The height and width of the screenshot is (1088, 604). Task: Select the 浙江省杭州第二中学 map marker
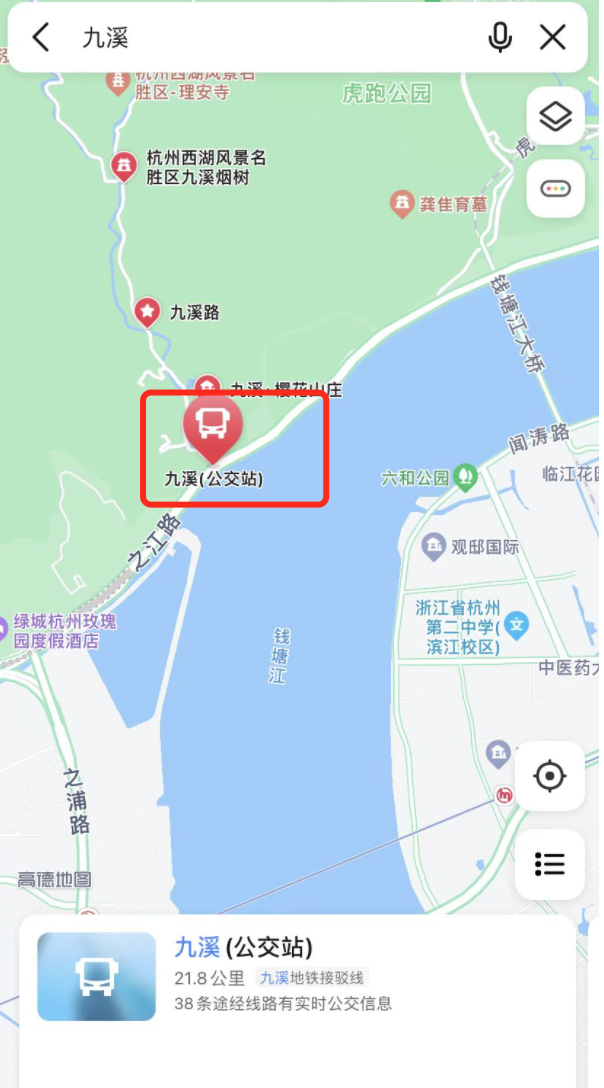[516, 627]
